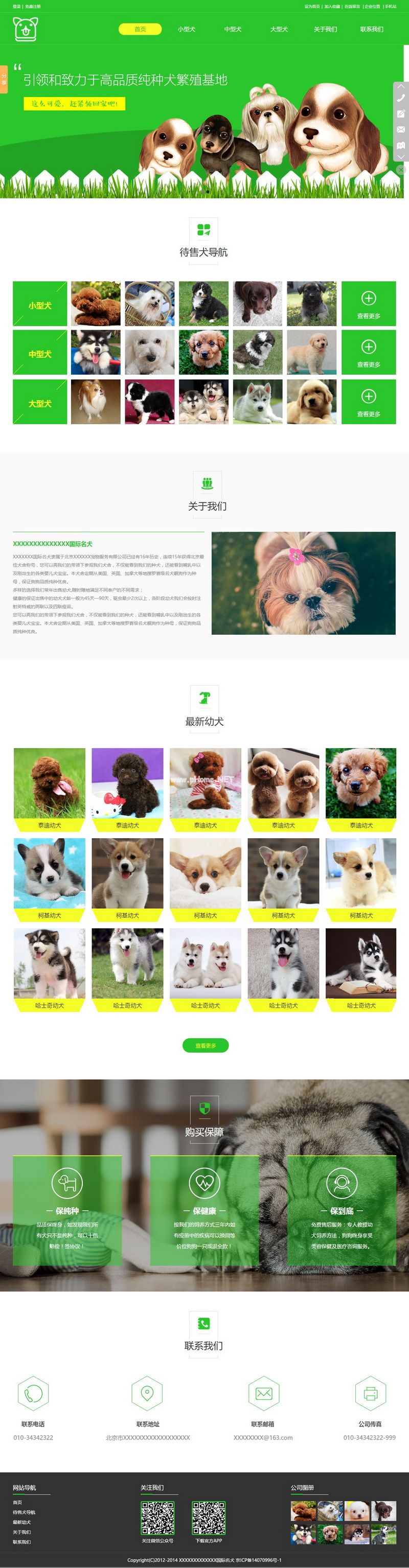Open the 免费注册 link

click(33, 7)
